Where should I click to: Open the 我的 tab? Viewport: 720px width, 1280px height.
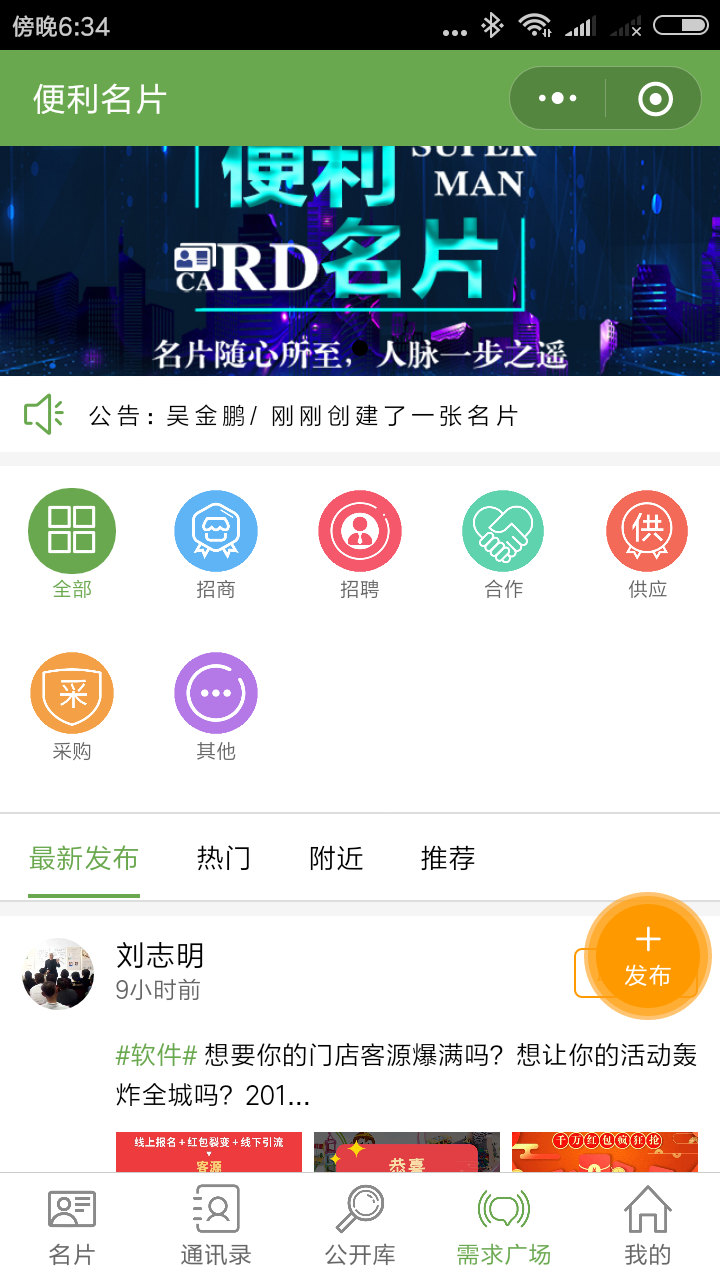(x=648, y=1226)
